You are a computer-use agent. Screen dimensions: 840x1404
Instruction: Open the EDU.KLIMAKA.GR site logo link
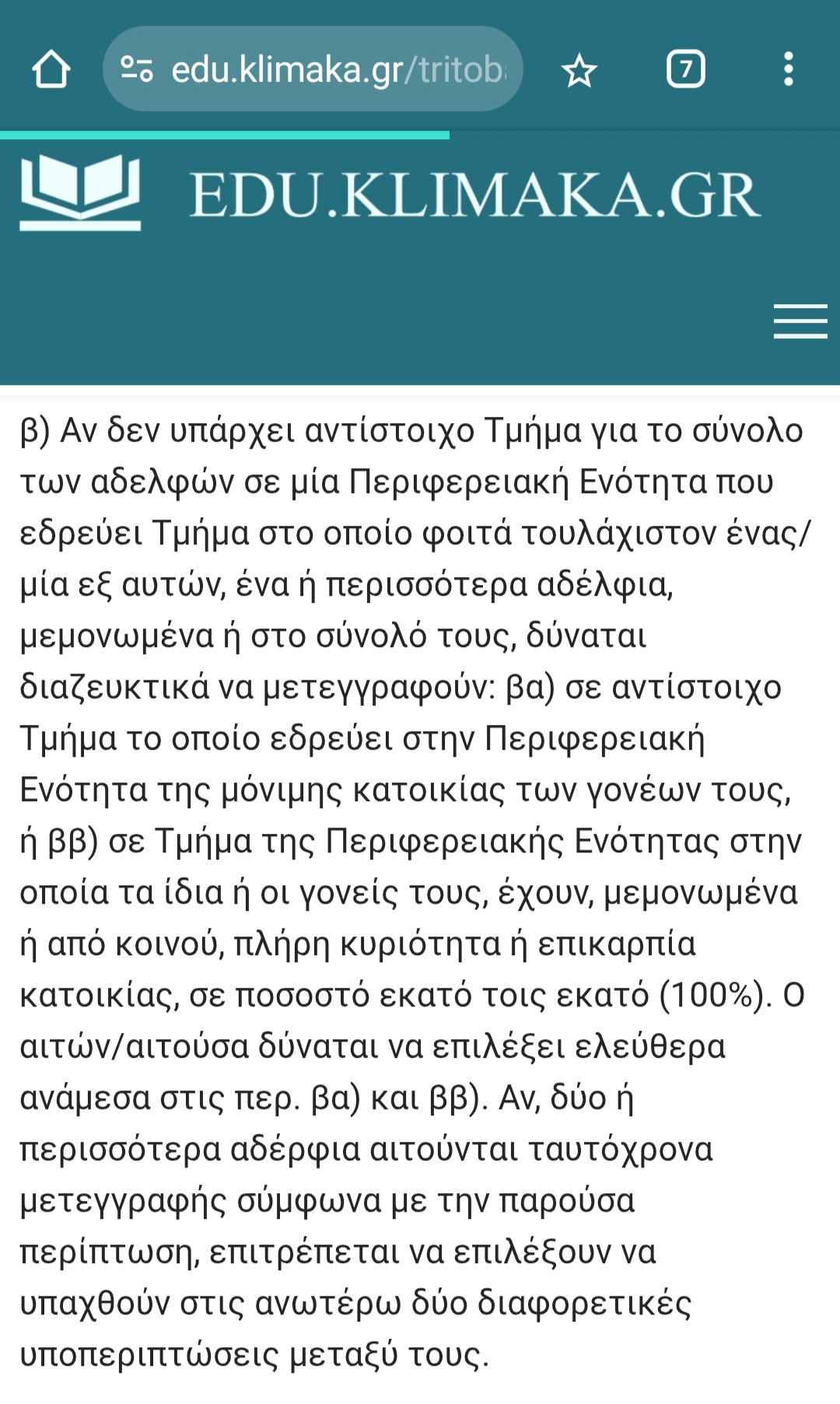[x=390, y=193]
